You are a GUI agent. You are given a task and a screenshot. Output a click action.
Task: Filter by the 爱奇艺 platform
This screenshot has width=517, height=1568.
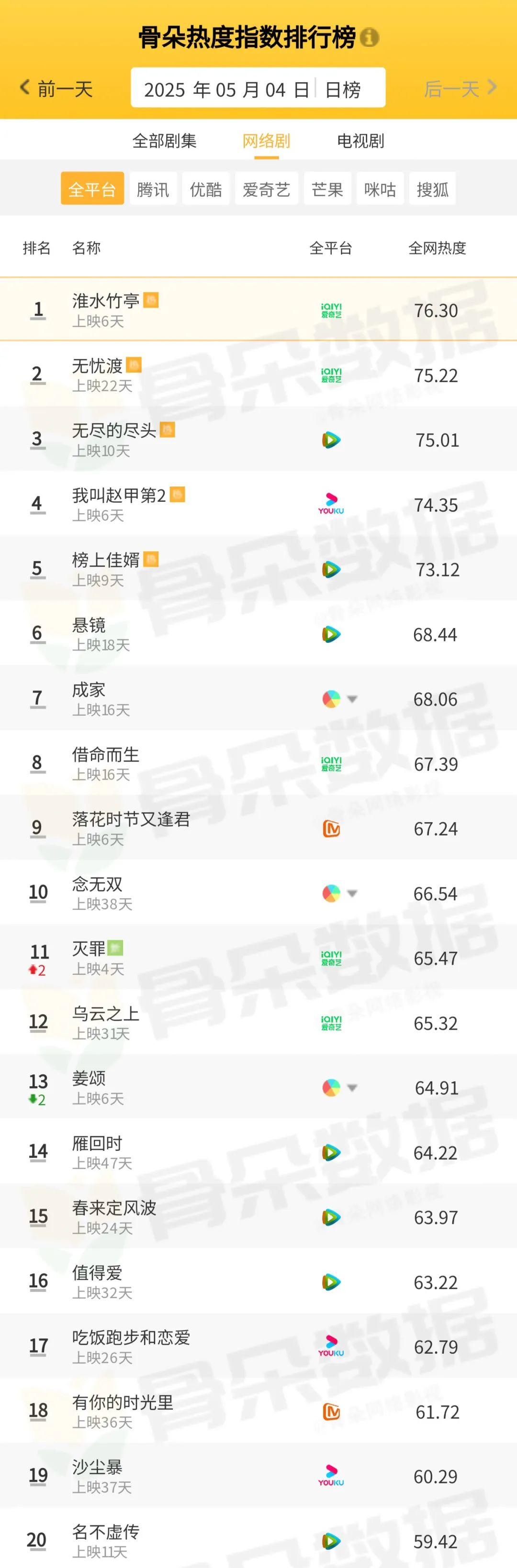(x=266, y=189)
